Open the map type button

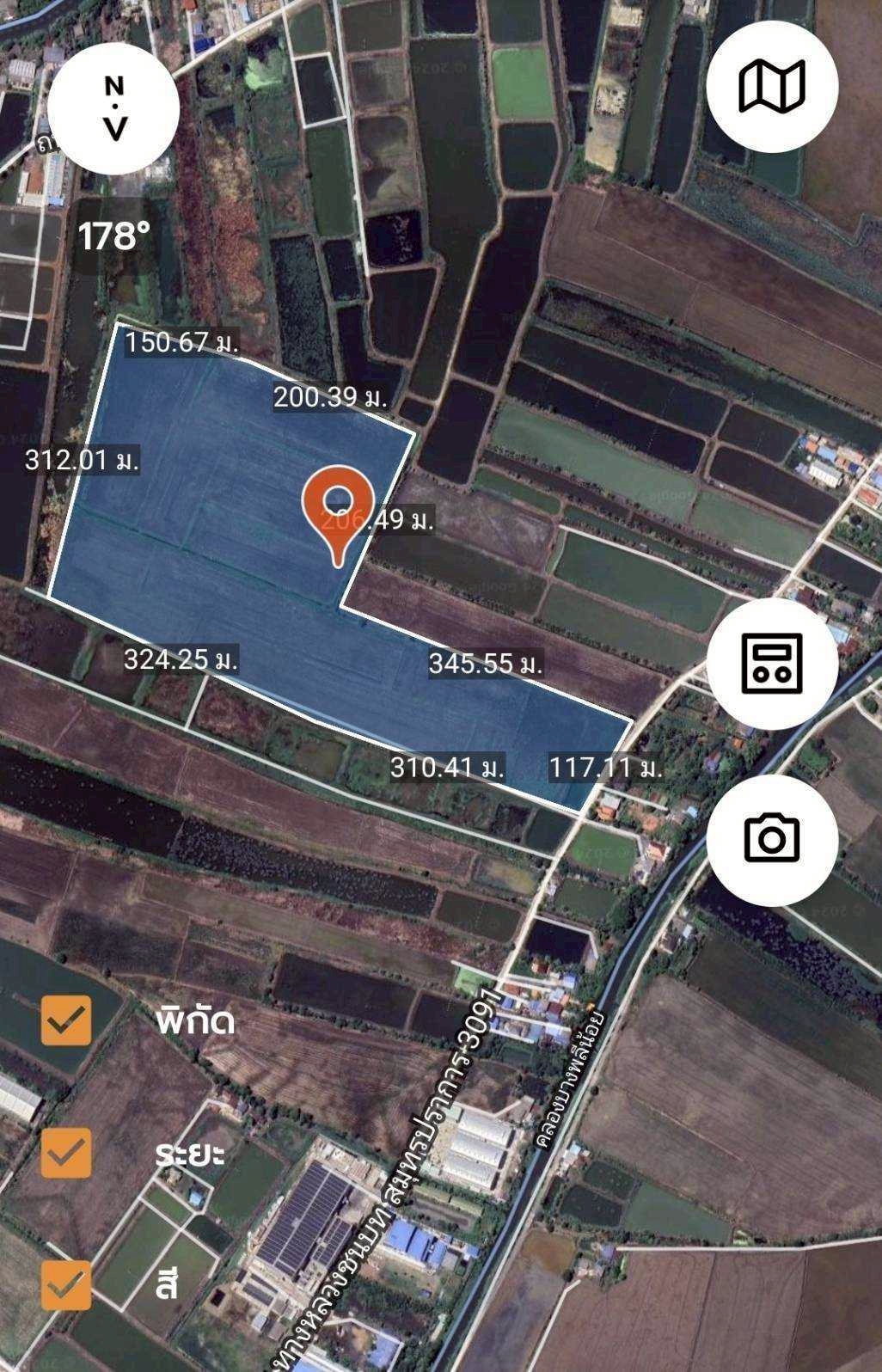[x=772, y=86]
